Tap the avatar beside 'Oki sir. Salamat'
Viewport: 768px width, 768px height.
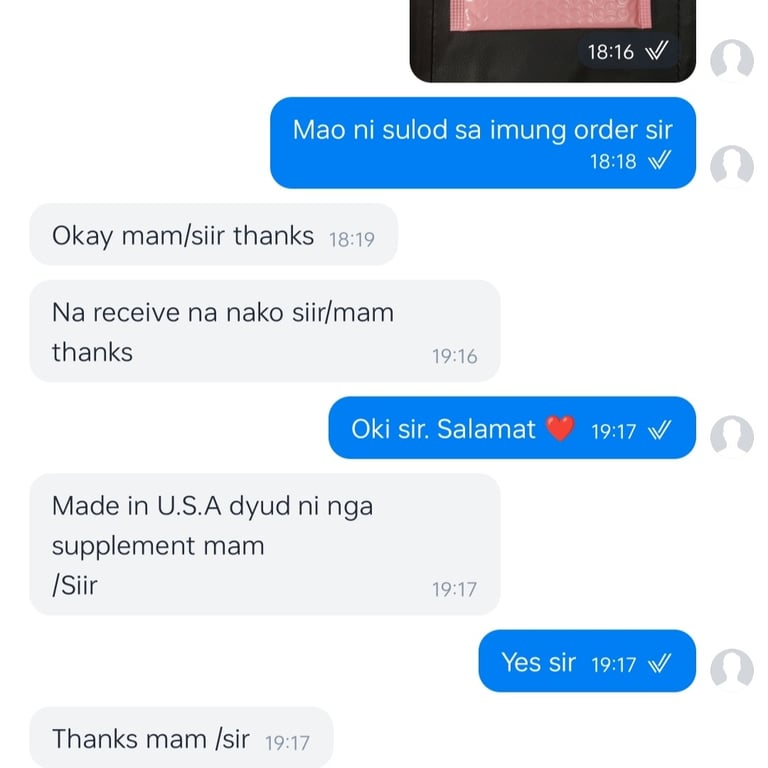(x=731, y=436)
